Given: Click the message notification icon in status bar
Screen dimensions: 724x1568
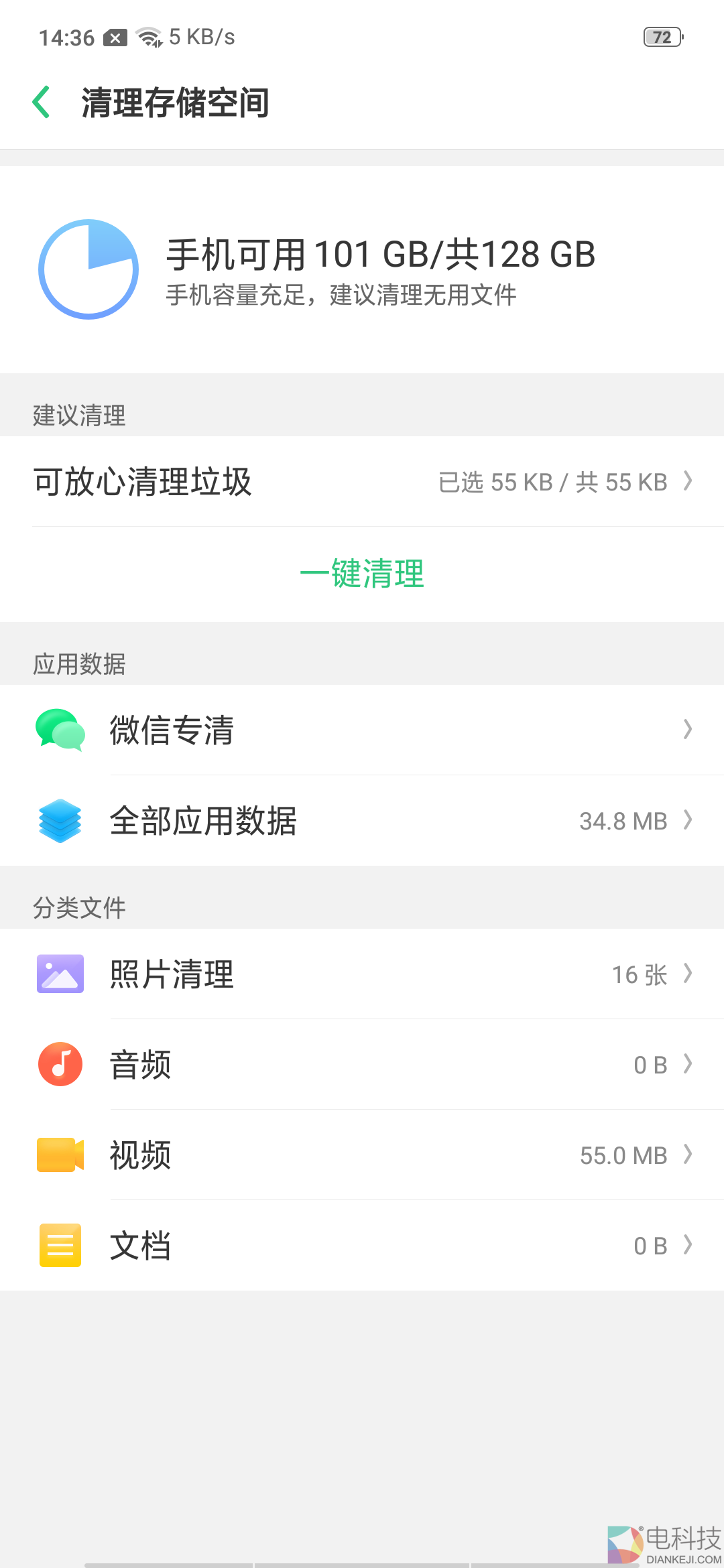Looking at the screenshot, I should click(x=114, y=37).
